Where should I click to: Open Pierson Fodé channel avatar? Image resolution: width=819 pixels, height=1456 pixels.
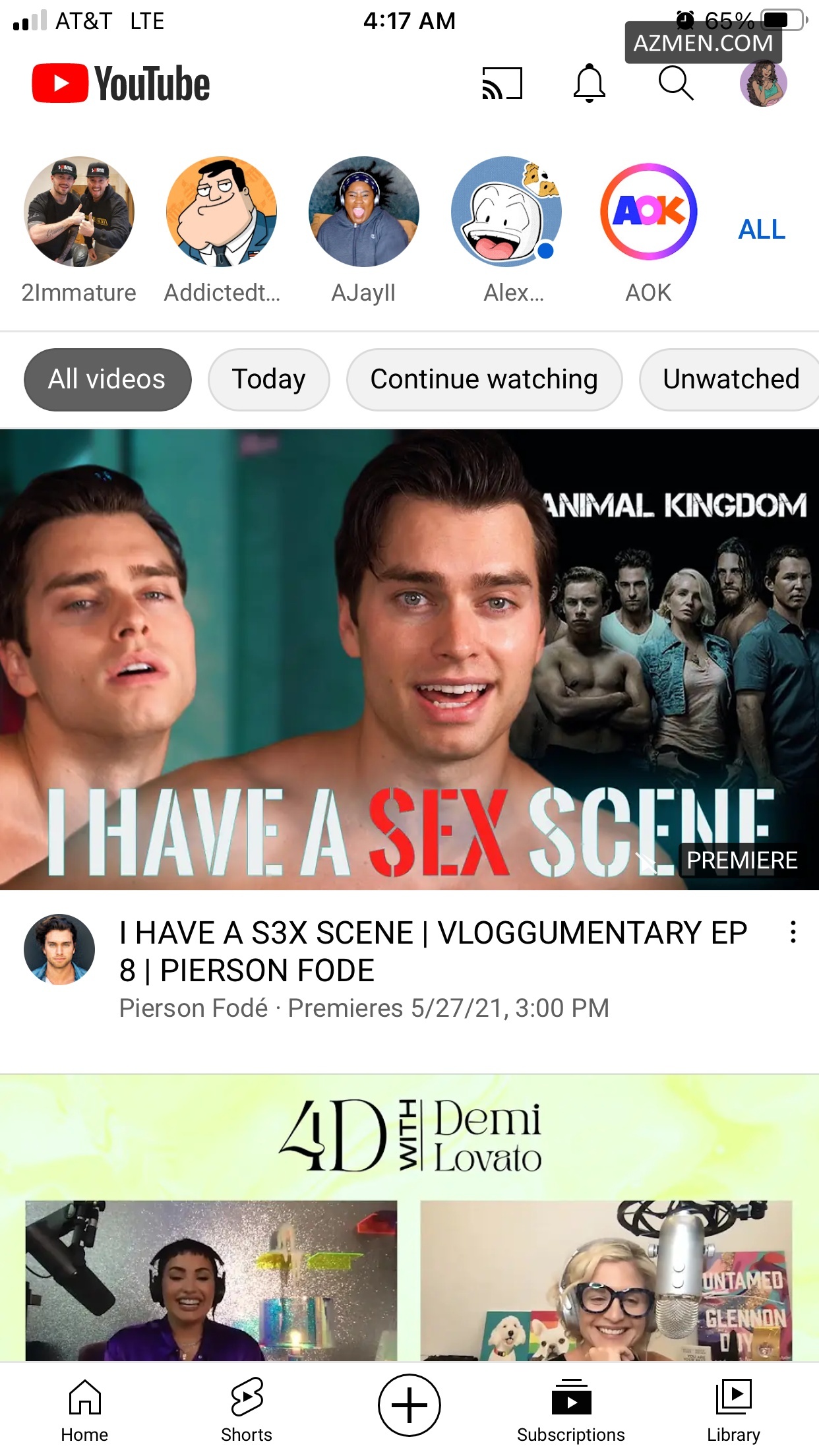pyautogui.click(x=59, y=950)
